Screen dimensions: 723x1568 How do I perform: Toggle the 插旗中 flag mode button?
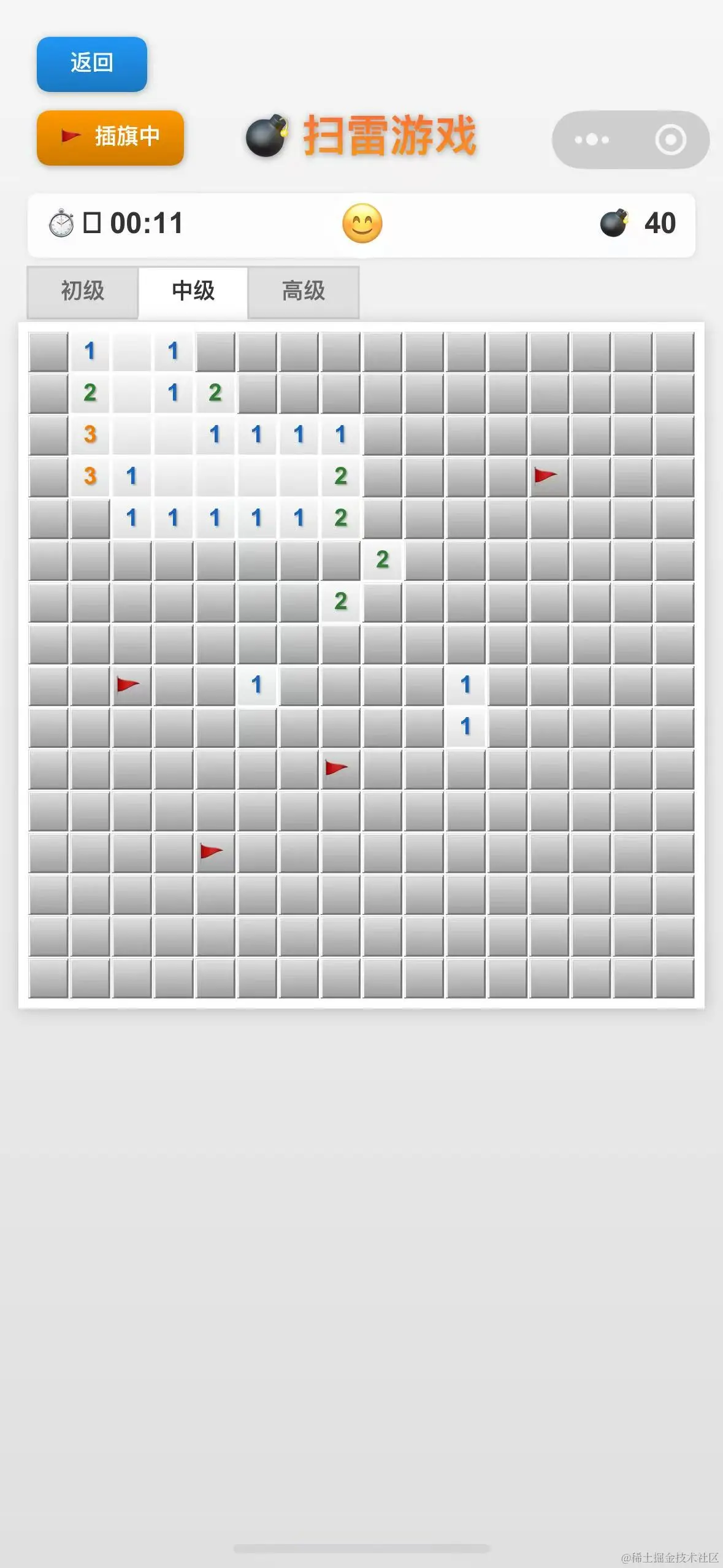tap(110, 137)
